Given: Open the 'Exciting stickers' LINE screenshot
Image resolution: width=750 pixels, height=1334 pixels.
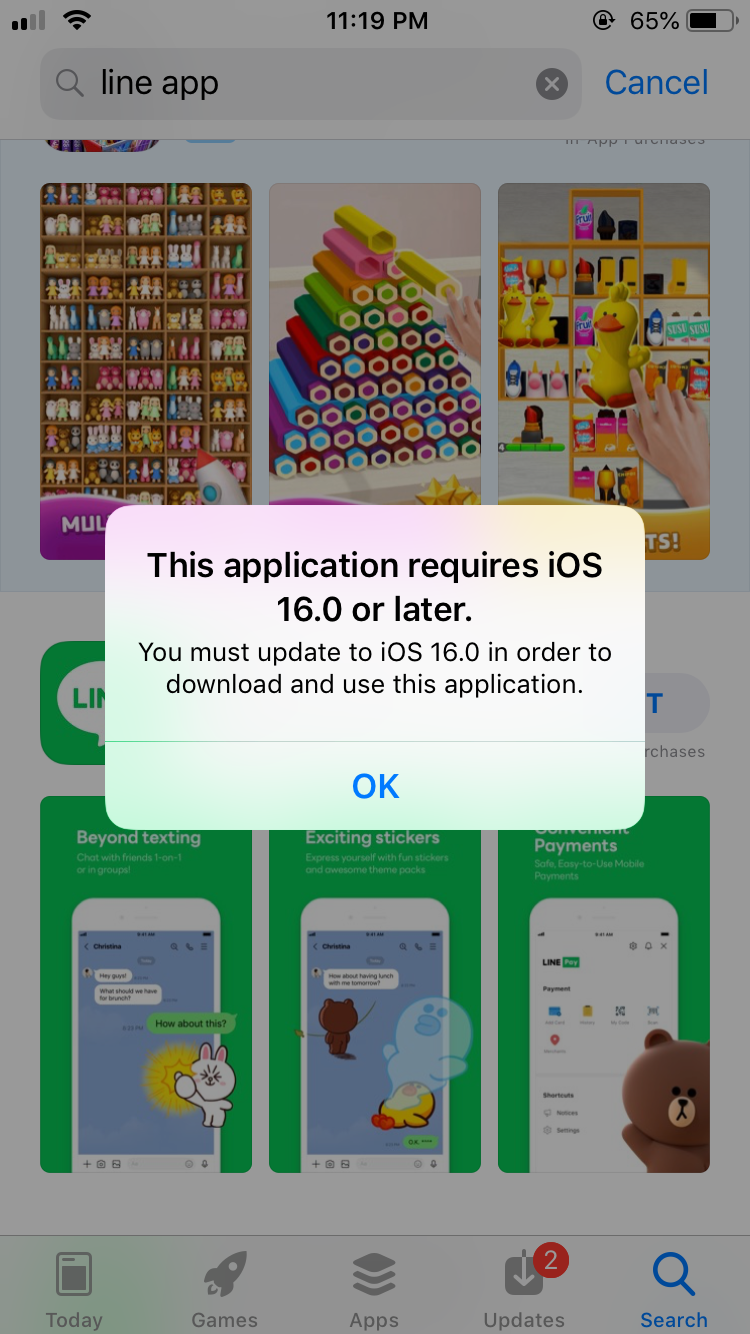Looking at the screenshot, I should 375,1000.
